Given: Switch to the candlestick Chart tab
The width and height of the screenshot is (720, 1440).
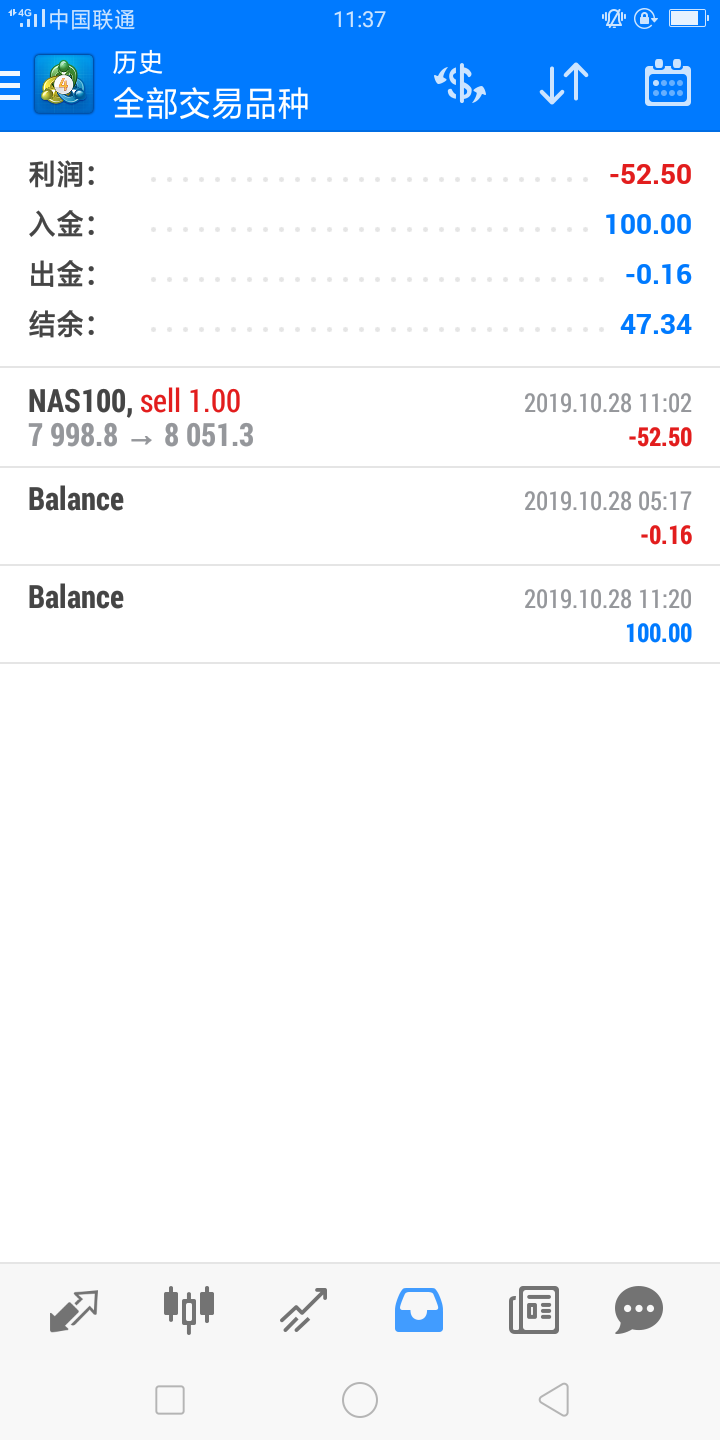Looking at the screenshot, I should click(x=189, y=1310).
